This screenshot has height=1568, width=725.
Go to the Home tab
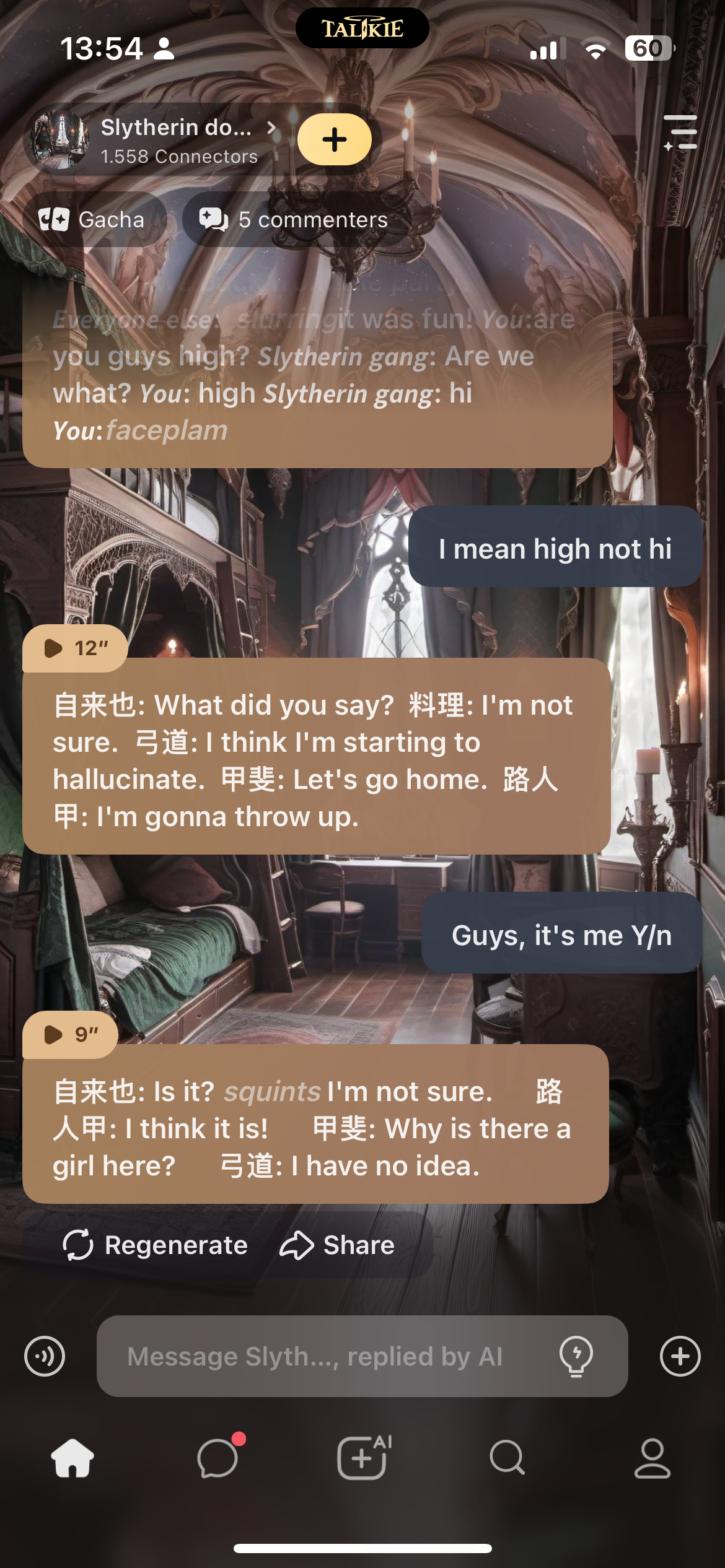point(72,1458)
